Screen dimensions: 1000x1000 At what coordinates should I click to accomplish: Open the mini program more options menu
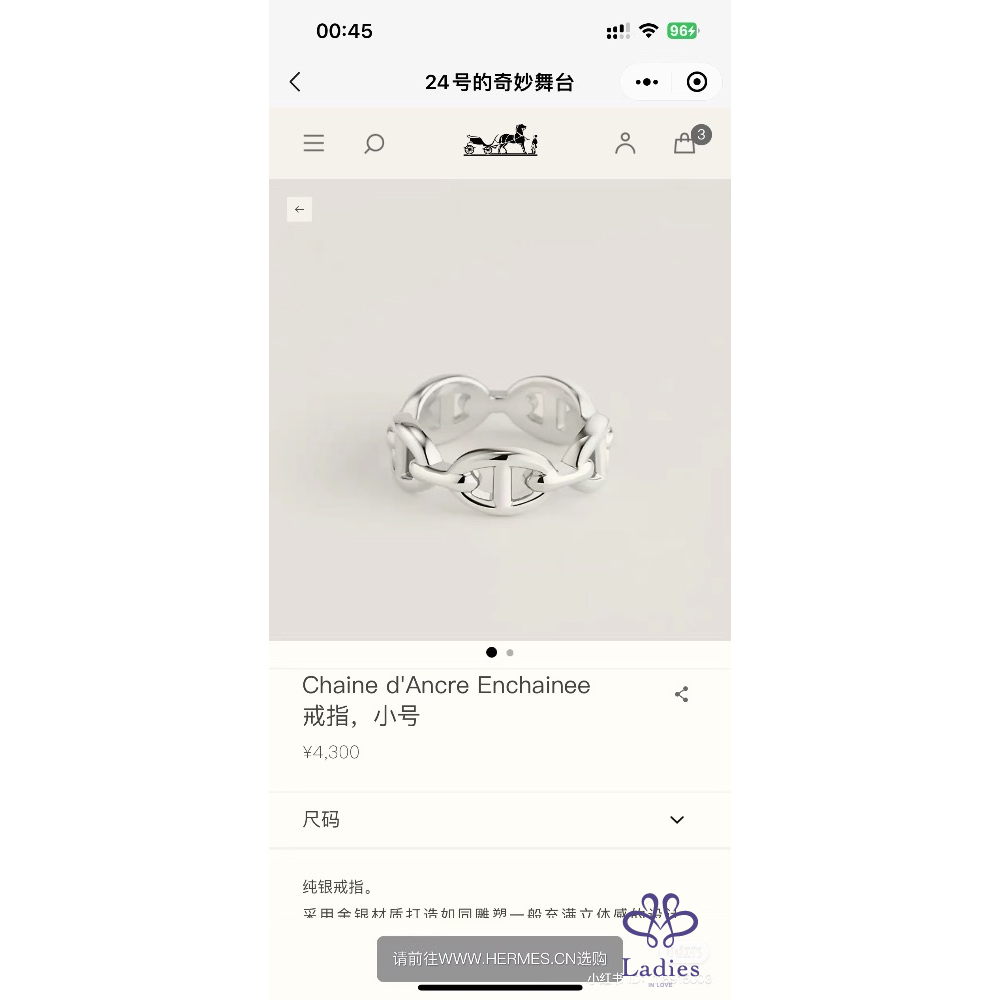(x=647, y=82)
